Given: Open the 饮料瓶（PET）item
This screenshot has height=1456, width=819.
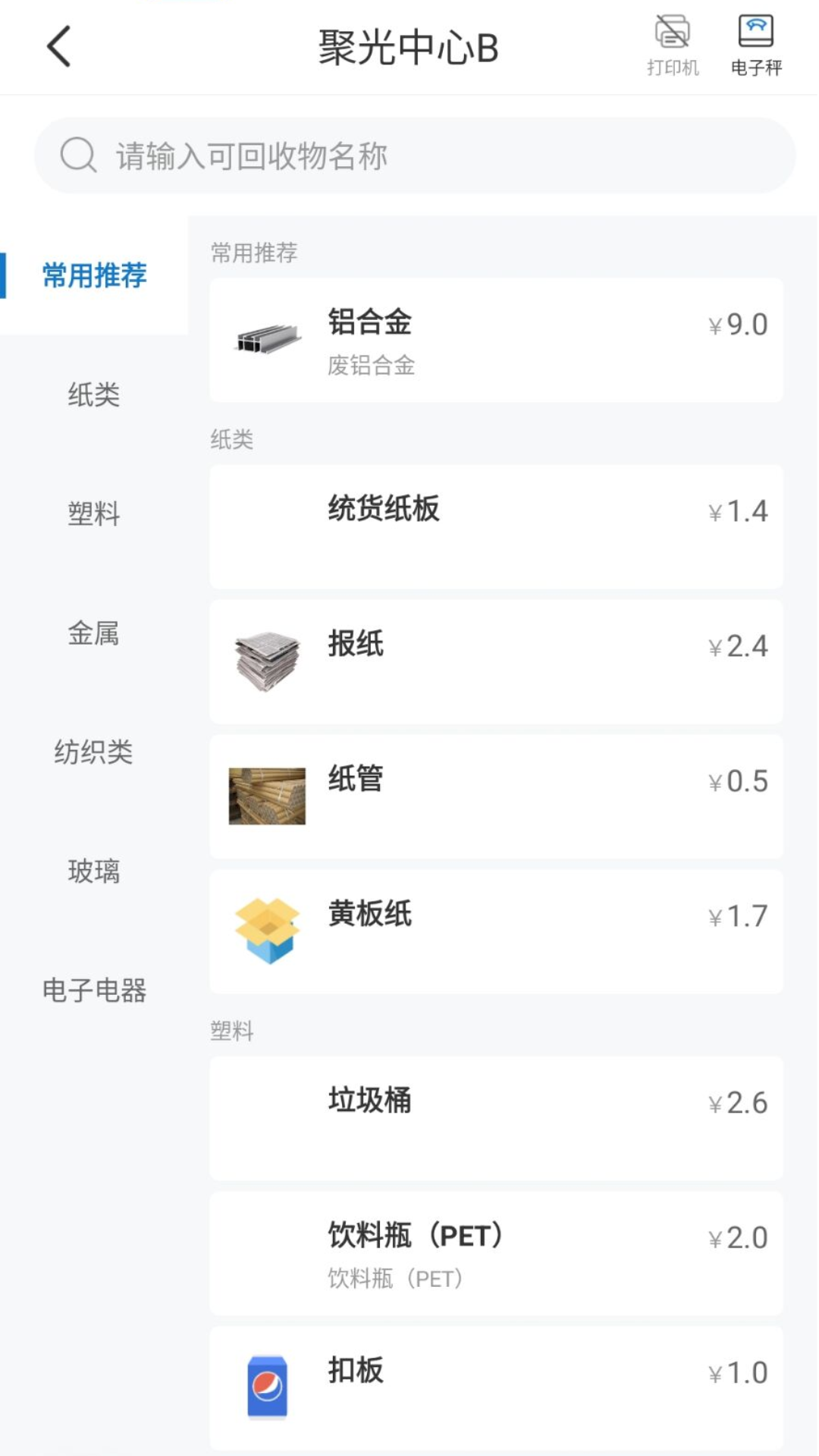Looking at the screenshot, I should pyautogui.click(x=497, y=1254).
